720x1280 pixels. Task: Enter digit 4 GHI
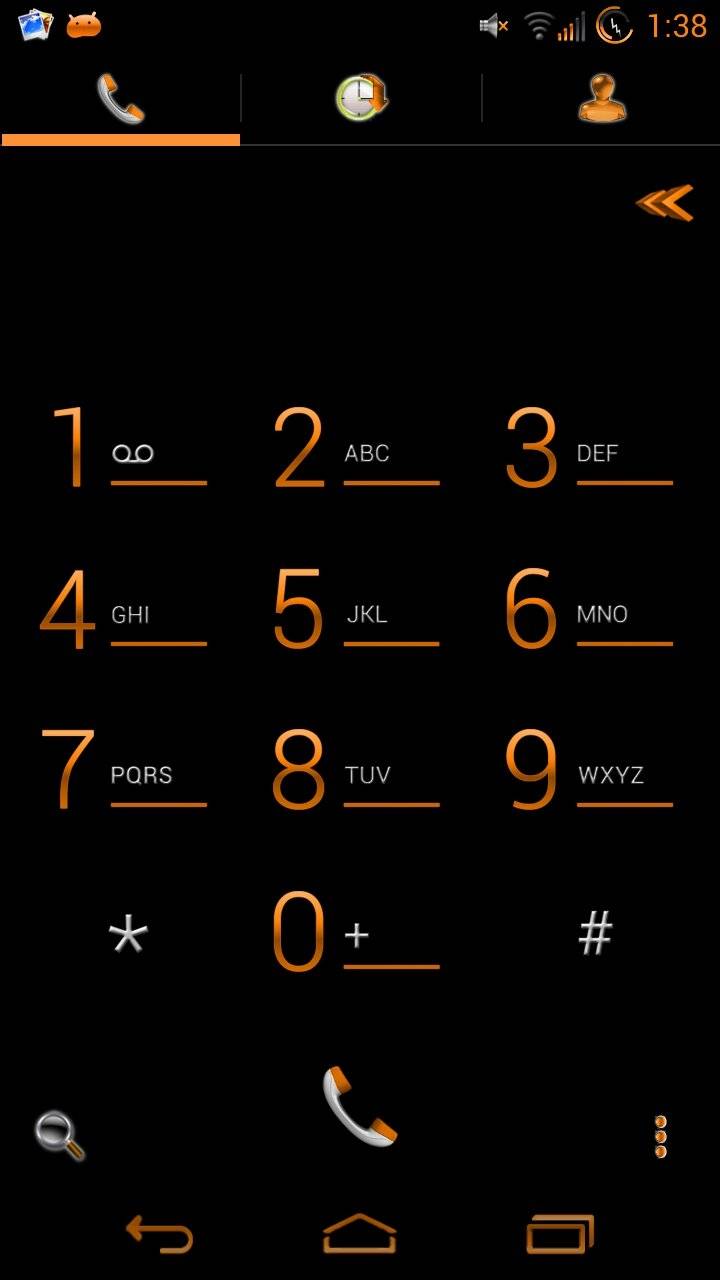[x=127, y=611]
